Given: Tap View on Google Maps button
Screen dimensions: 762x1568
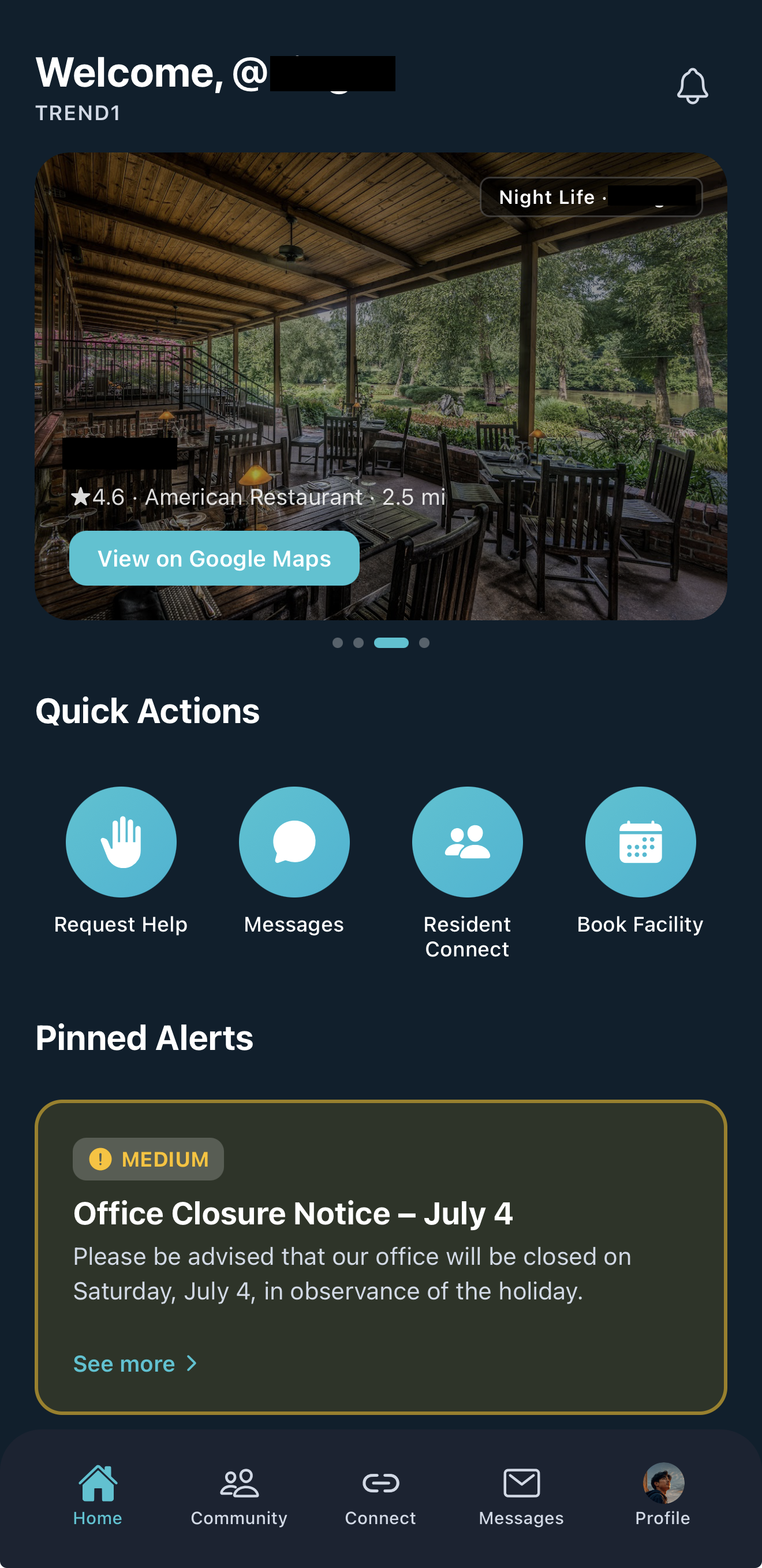Looking at the screenshot, I should [214, 558].
